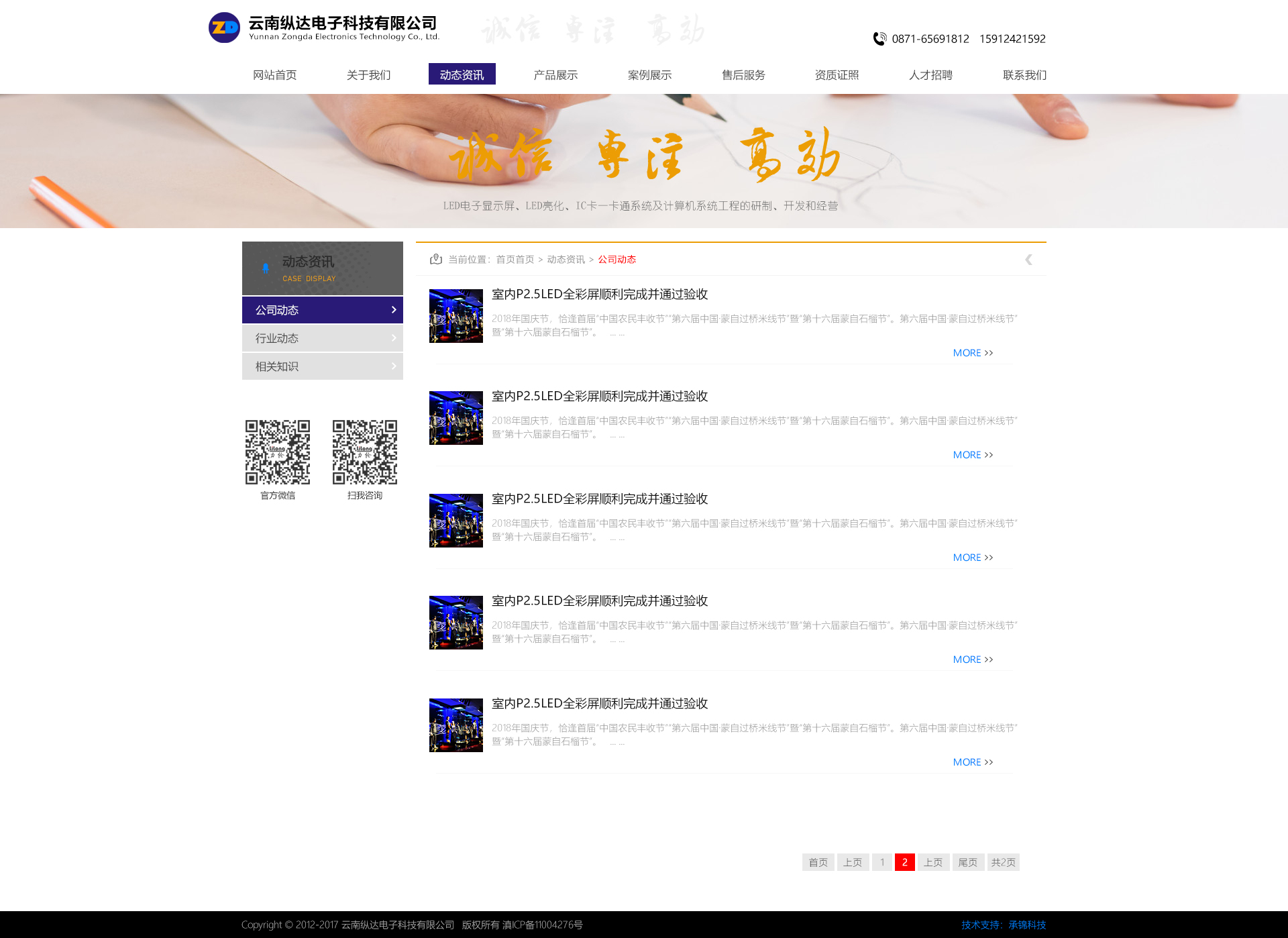The width and height of the screenshot is (1288, 938).
Task: Select 公司动态 sidebar category
Action: click(322, 310)
